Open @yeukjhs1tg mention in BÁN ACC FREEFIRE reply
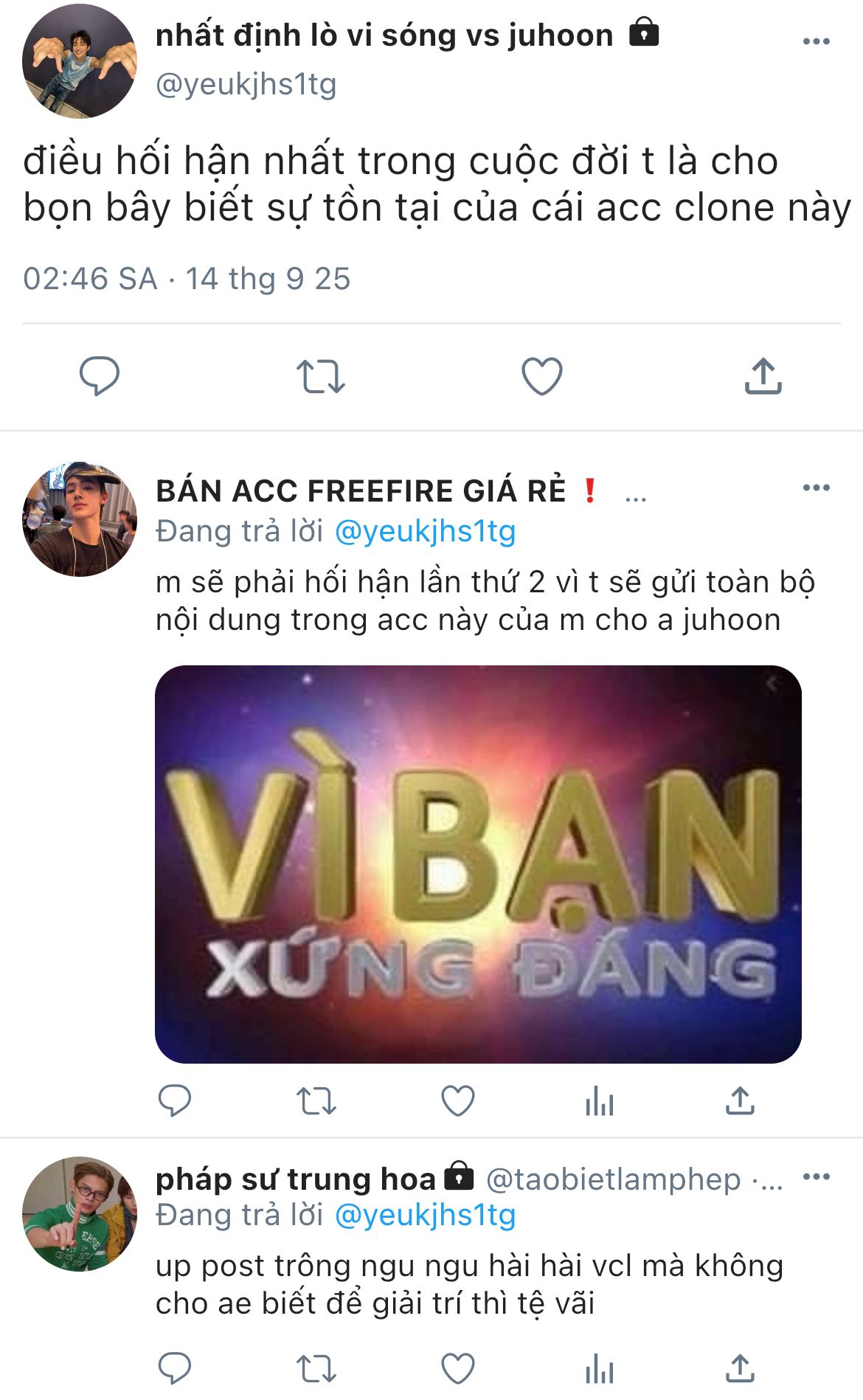The image size is (863, 1400). tap(425, 531)
